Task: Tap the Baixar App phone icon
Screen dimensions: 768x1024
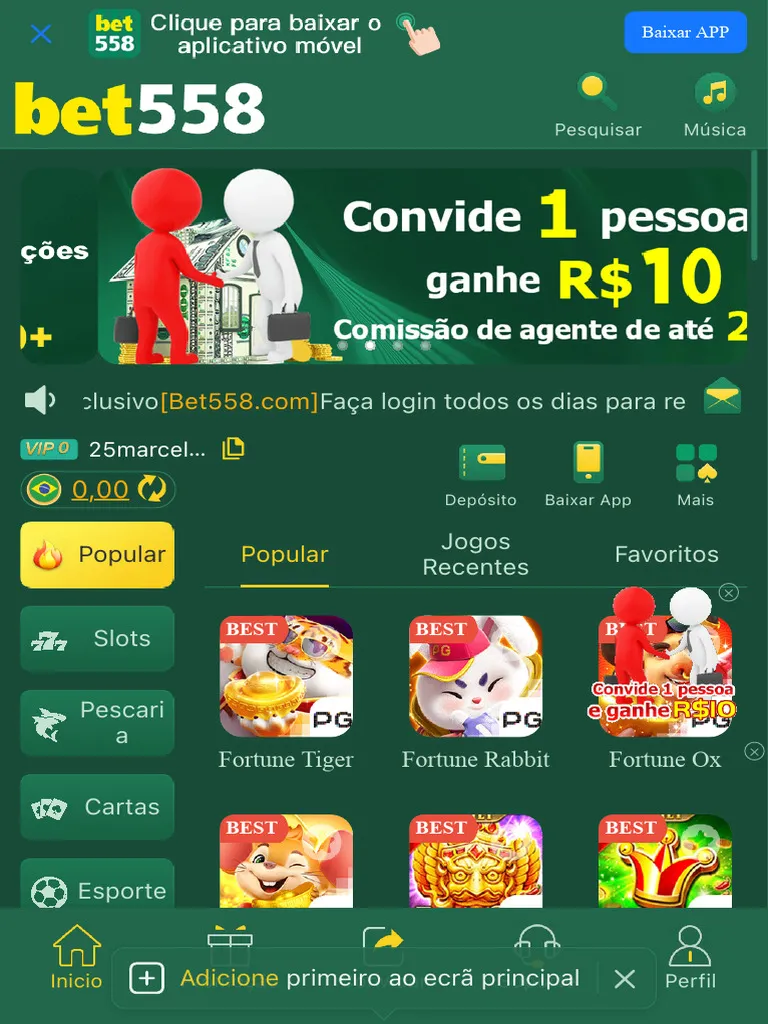Action: click(x=588, y=463)
